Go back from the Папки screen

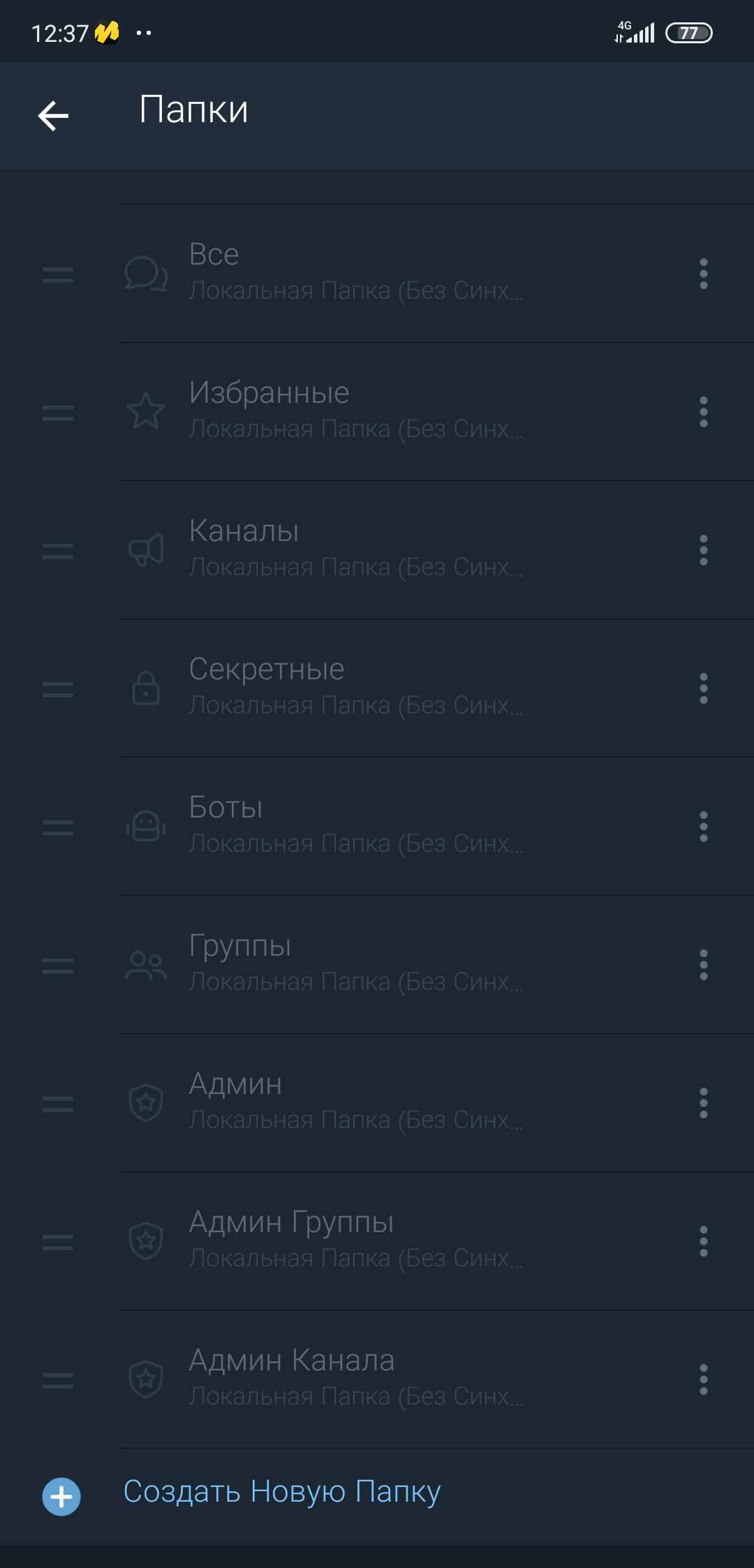53,116
